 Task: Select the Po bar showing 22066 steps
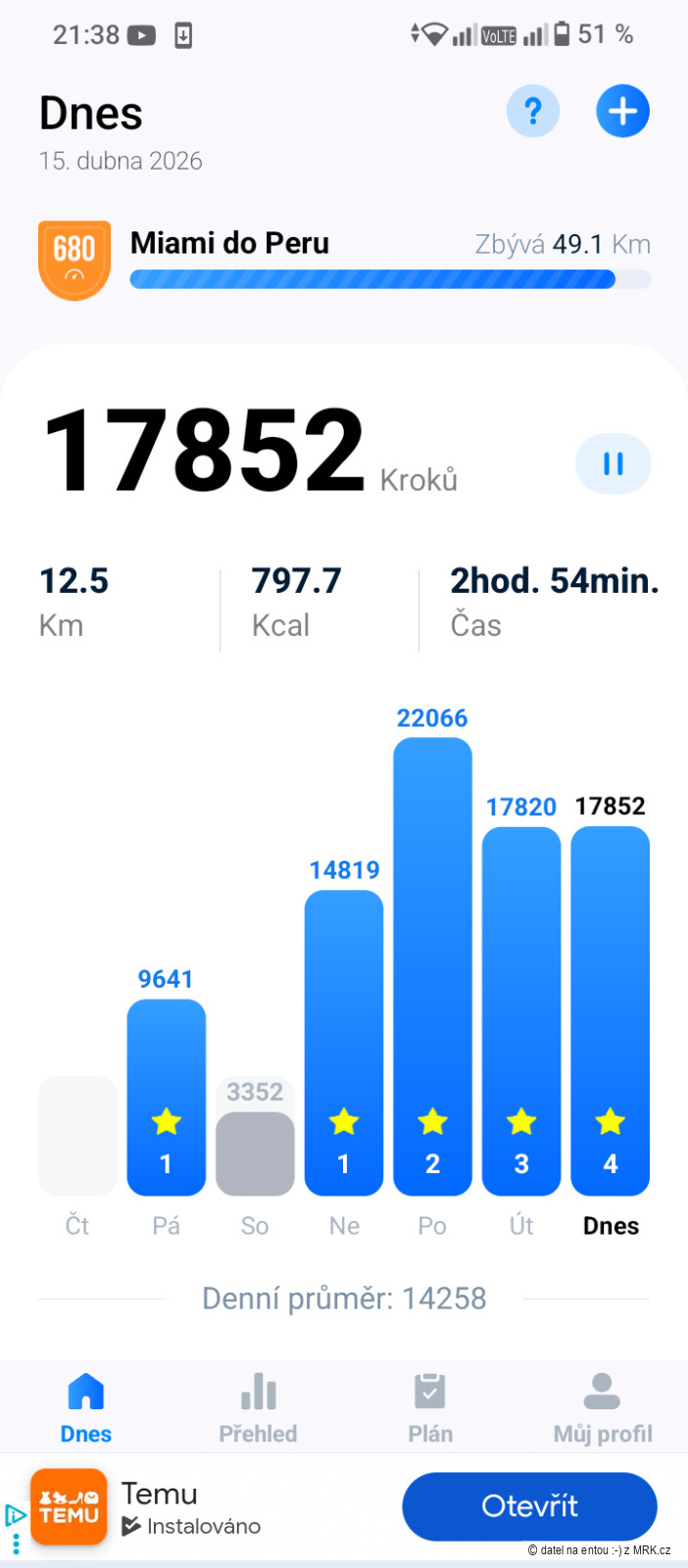(x=432, y=965)
